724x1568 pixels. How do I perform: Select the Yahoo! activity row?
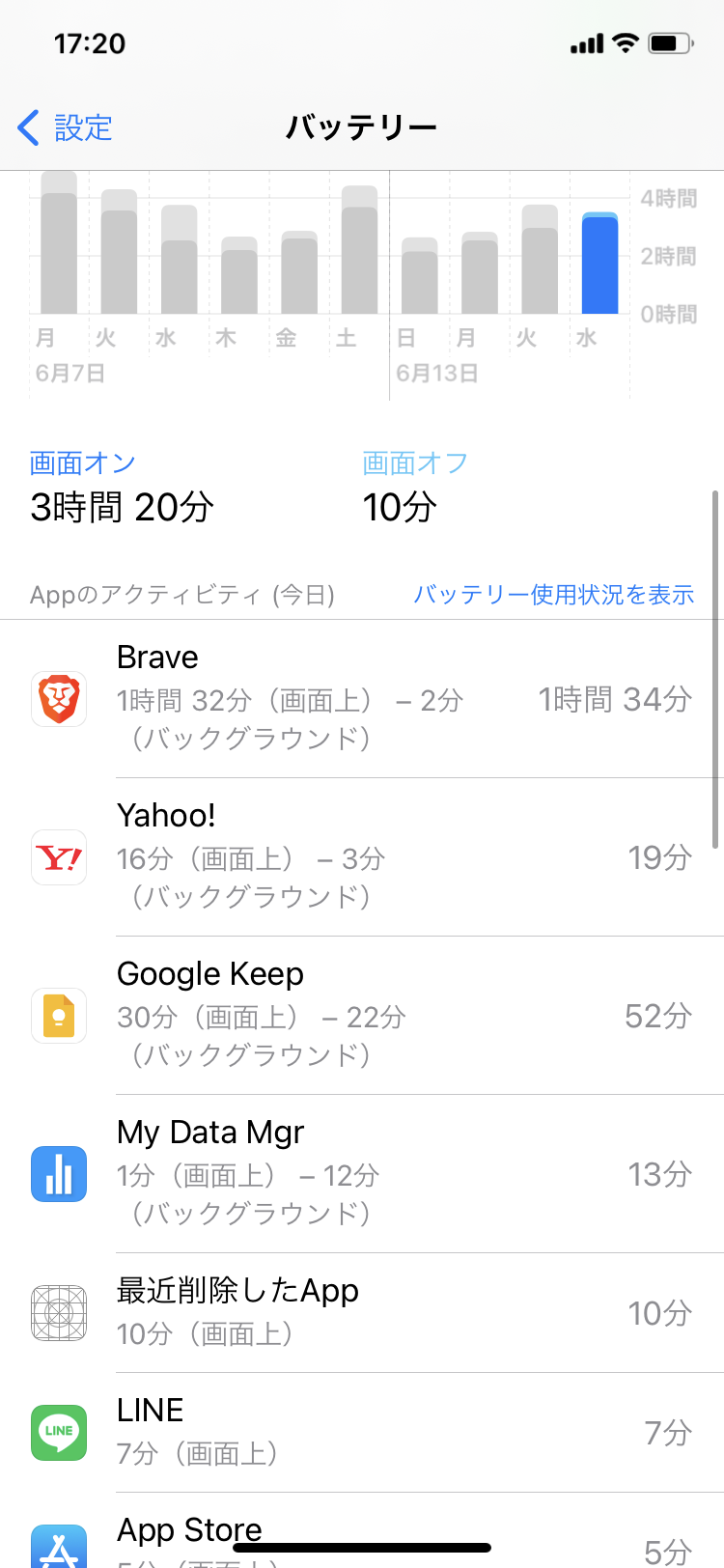point(362,856)
